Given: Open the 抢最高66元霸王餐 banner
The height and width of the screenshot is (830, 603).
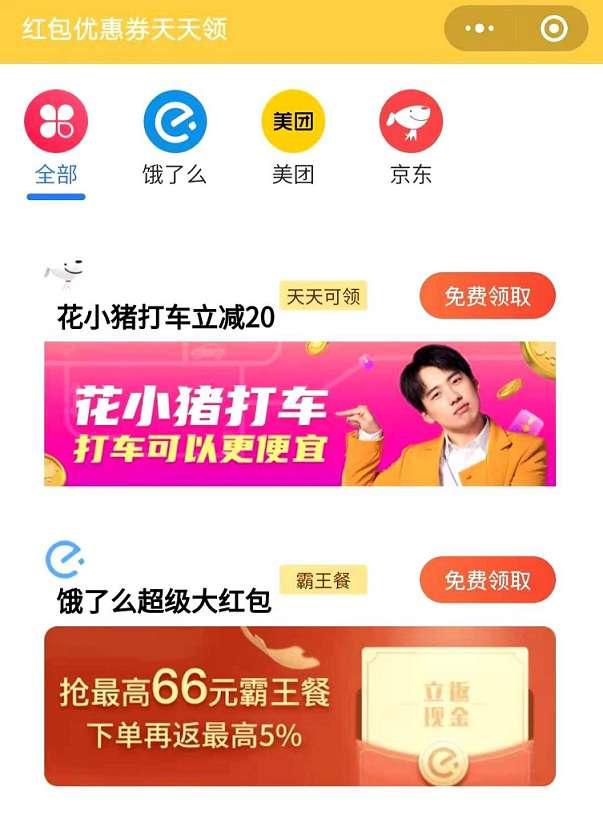Looking at the screenshot, I should tap(300, 706).
